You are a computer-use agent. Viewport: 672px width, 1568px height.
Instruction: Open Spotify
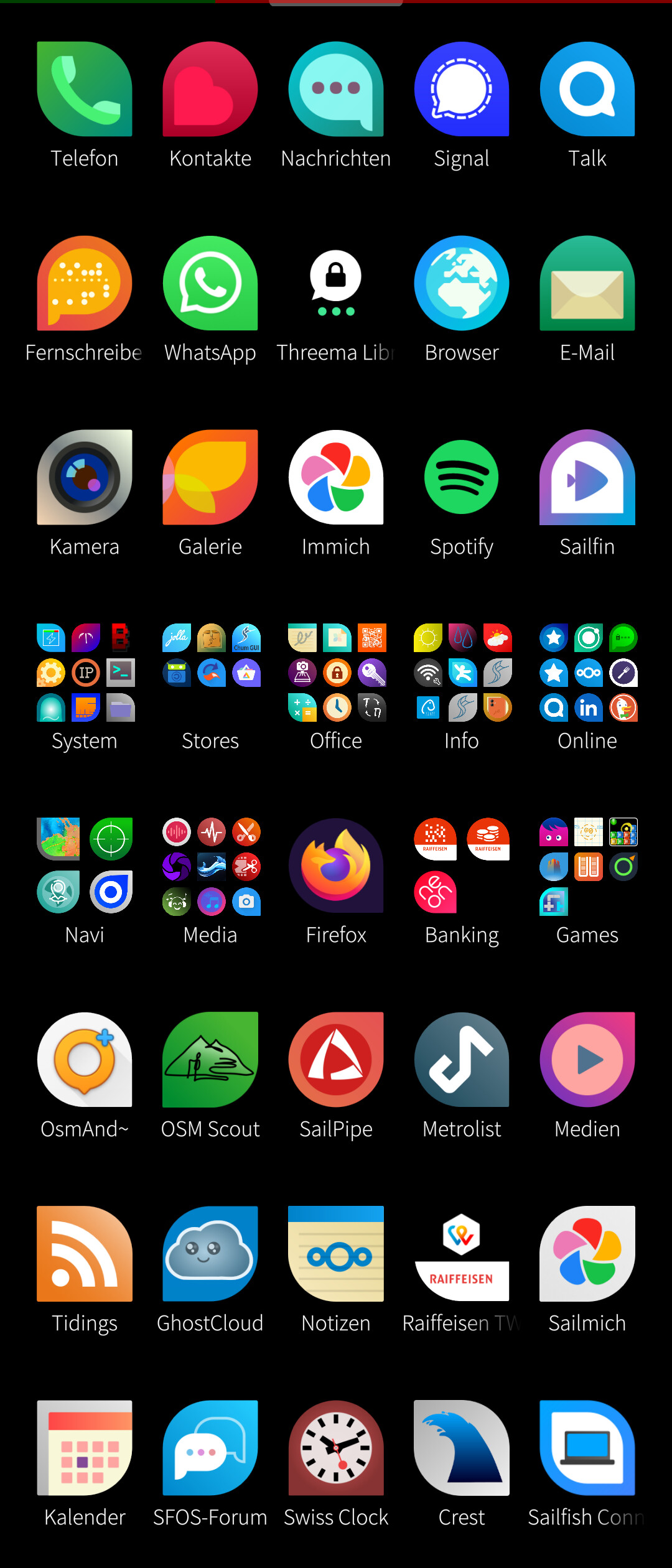462,478
